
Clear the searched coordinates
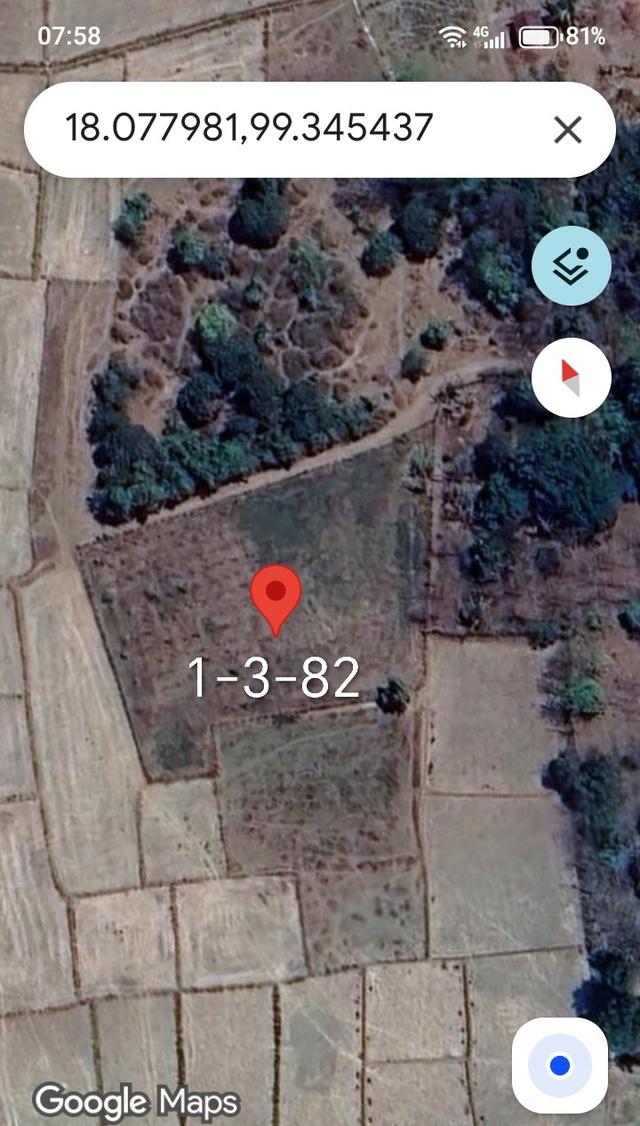point(568,129)
